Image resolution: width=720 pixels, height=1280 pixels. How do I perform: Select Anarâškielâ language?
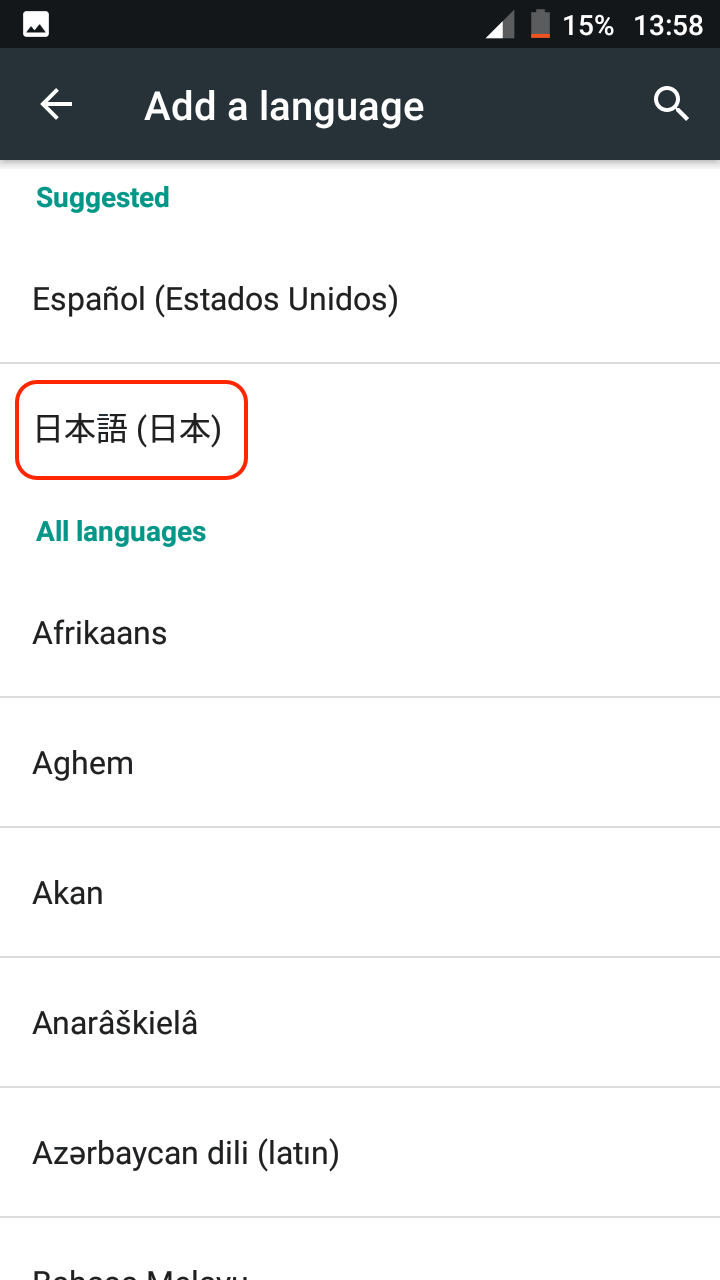[115, 1023]
